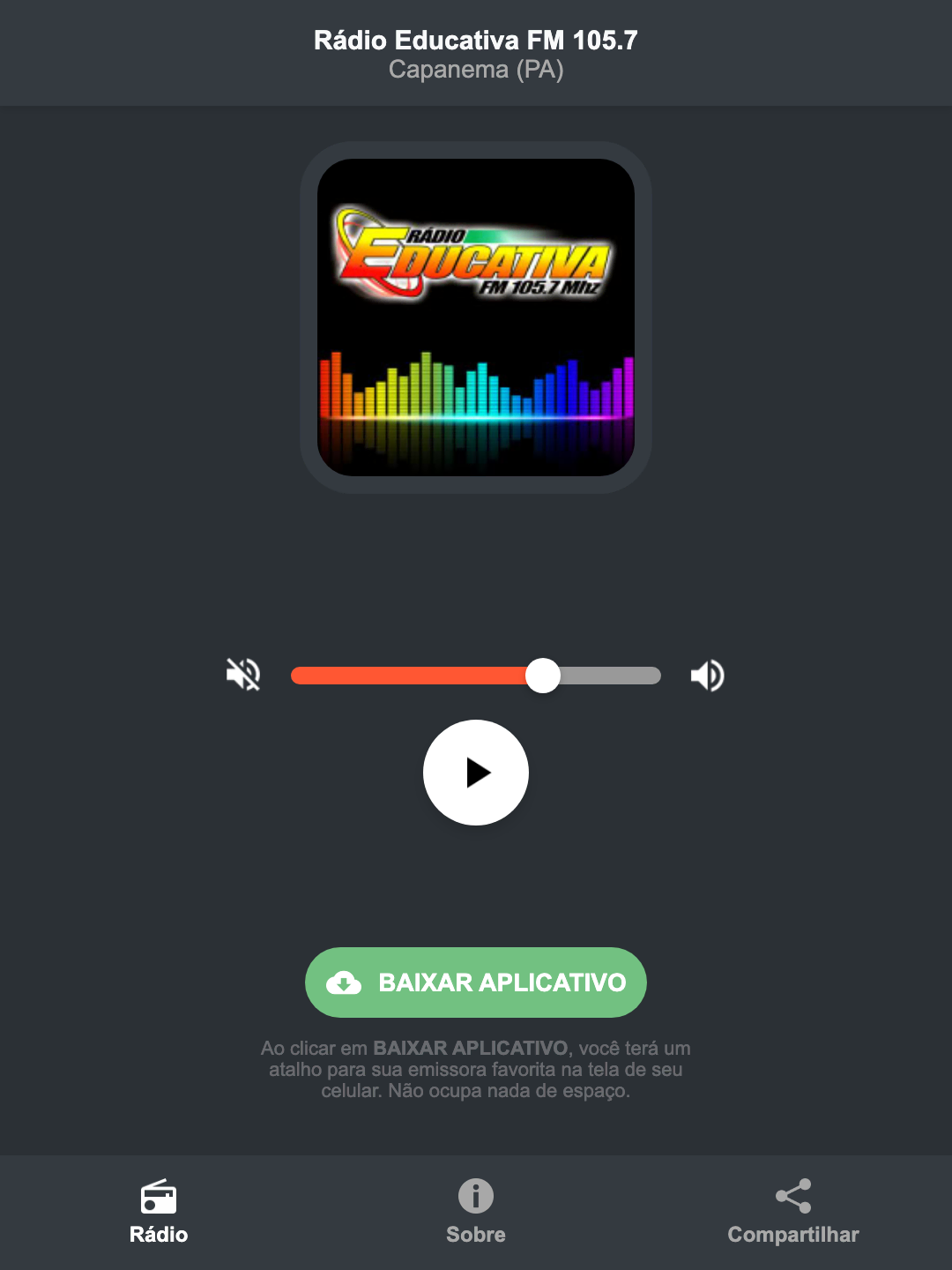Click the station title Rádio Educativa FM 105.7
This screenshot has height=1270, width=952.
475,39
